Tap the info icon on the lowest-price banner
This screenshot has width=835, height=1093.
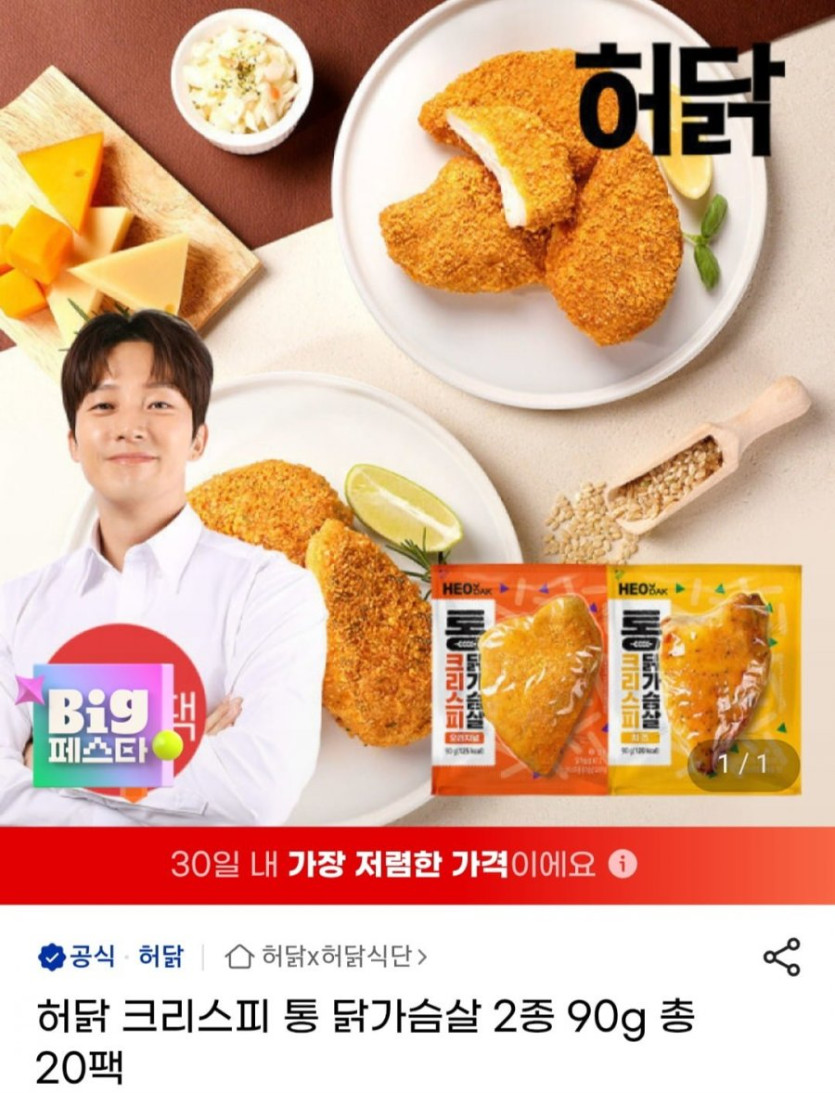pos(622,864)
